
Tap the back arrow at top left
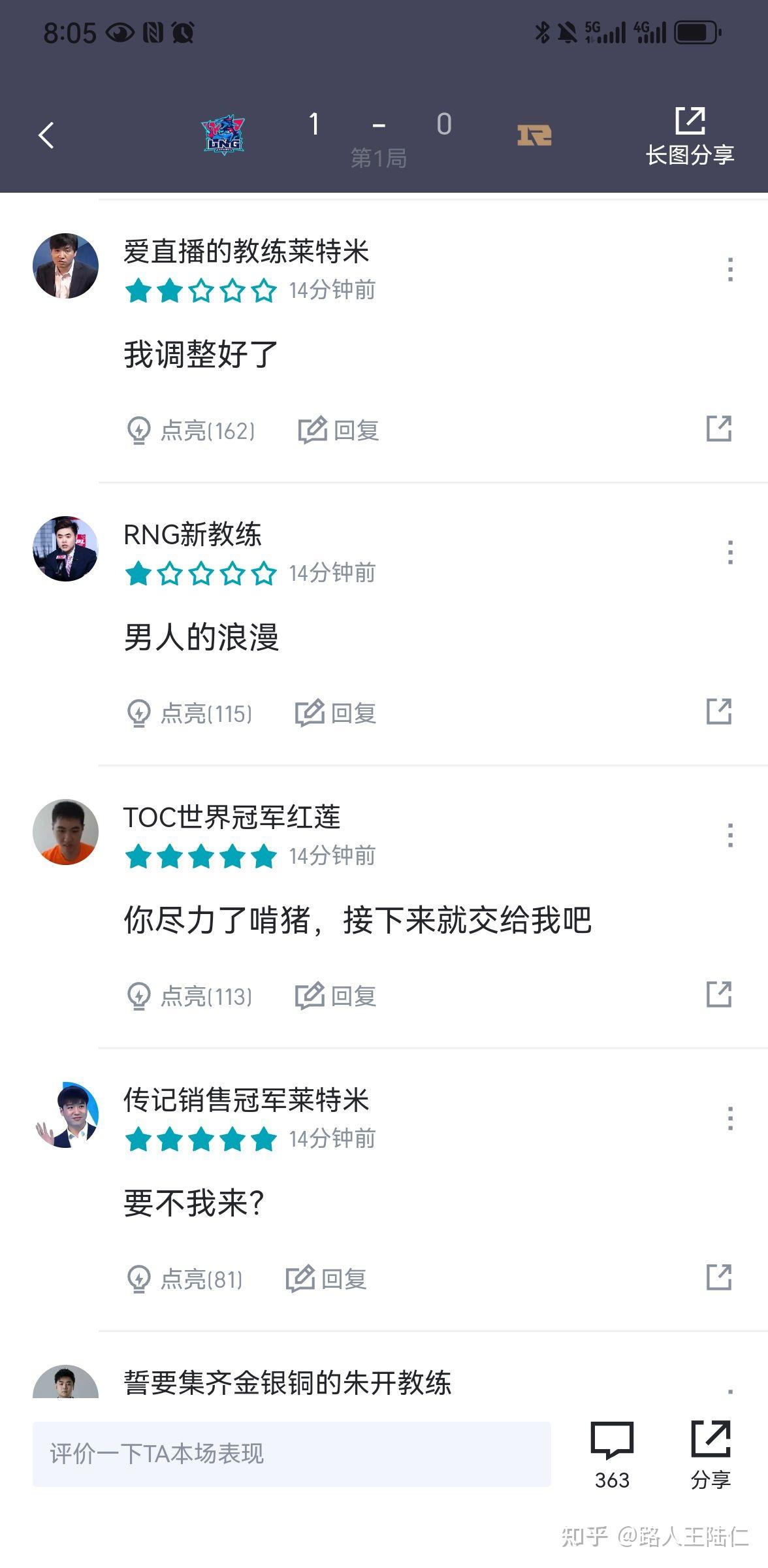(x=46, y=135)
